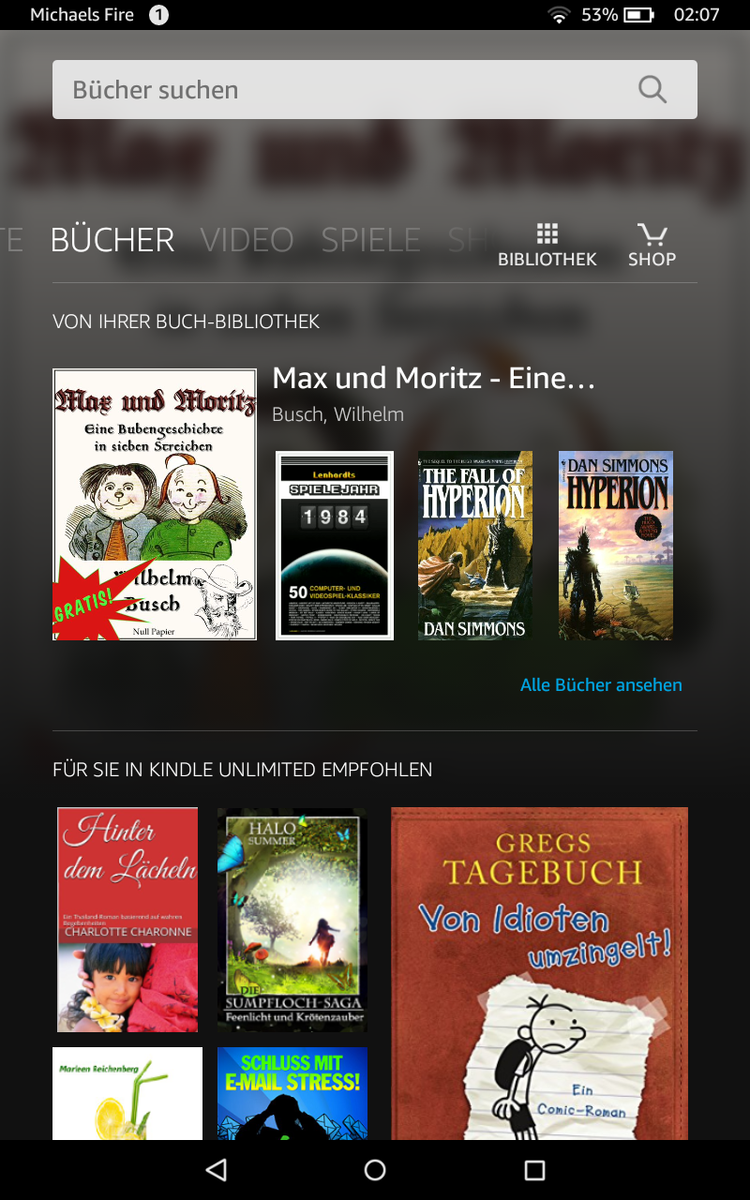The image size is (750, 1200).
Task: Tap the magnifier icon in search box
Action: [652, 90]
